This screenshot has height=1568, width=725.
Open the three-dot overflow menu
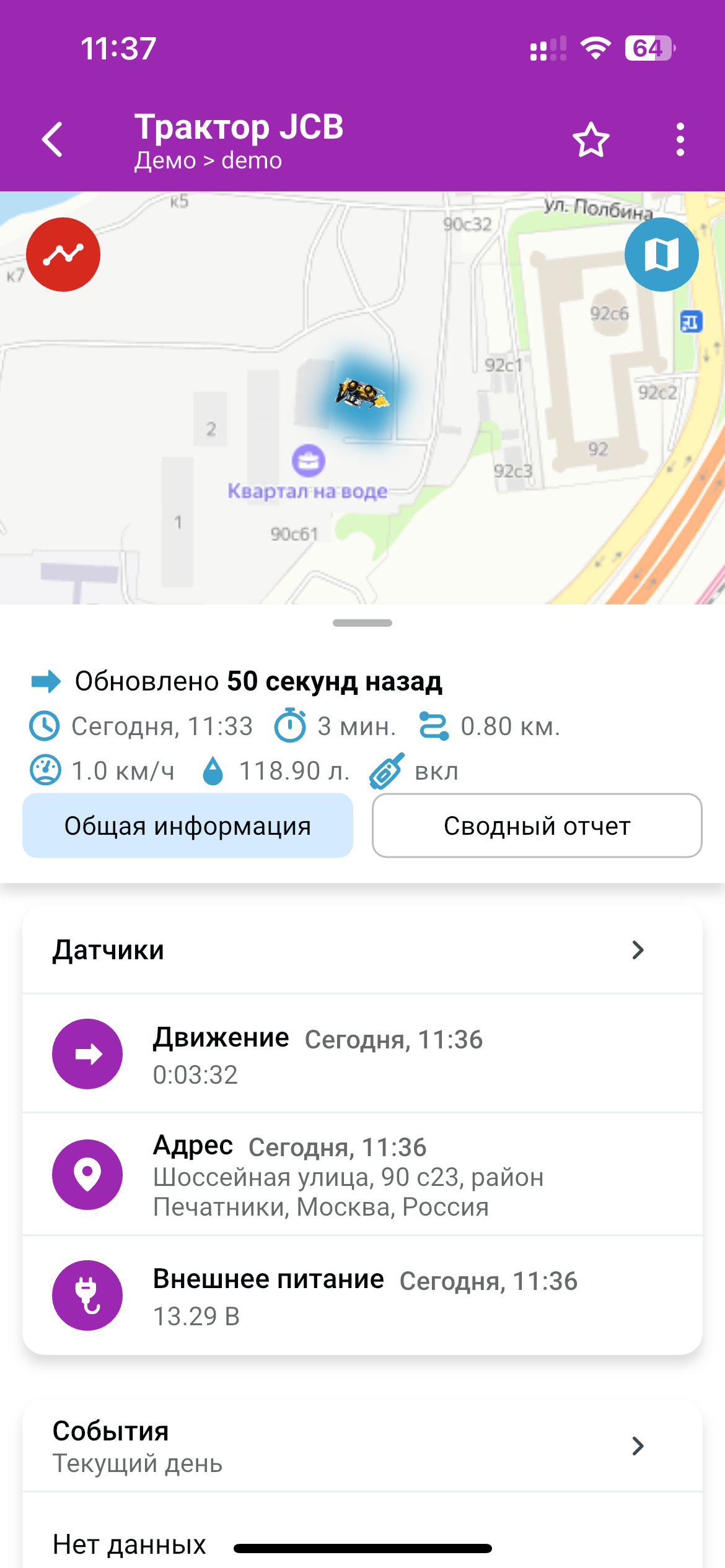pyautogui.click(x=680, y=140)
